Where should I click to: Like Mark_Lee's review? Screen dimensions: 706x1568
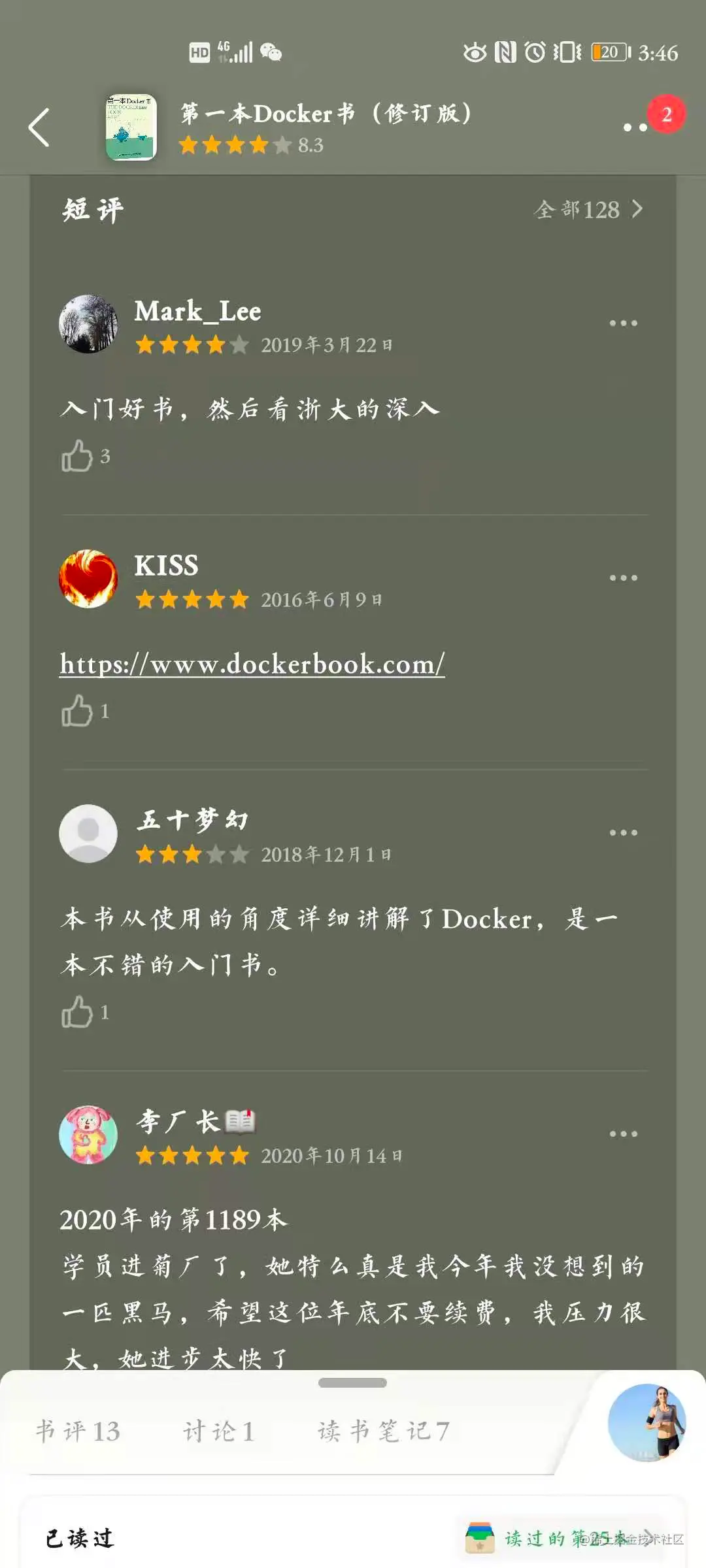77,456
